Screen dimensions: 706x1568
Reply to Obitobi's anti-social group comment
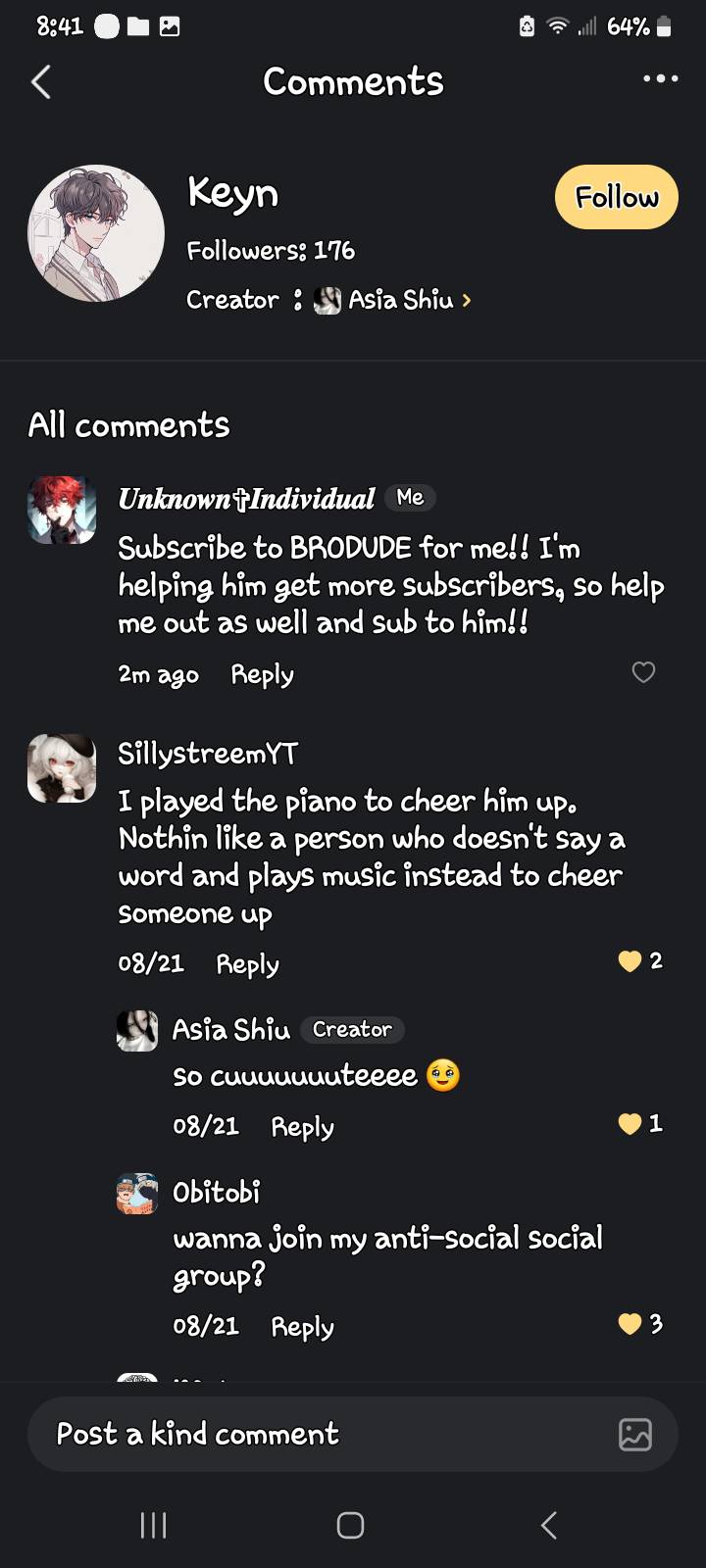pyautogui.click(x=302, y=1327)
